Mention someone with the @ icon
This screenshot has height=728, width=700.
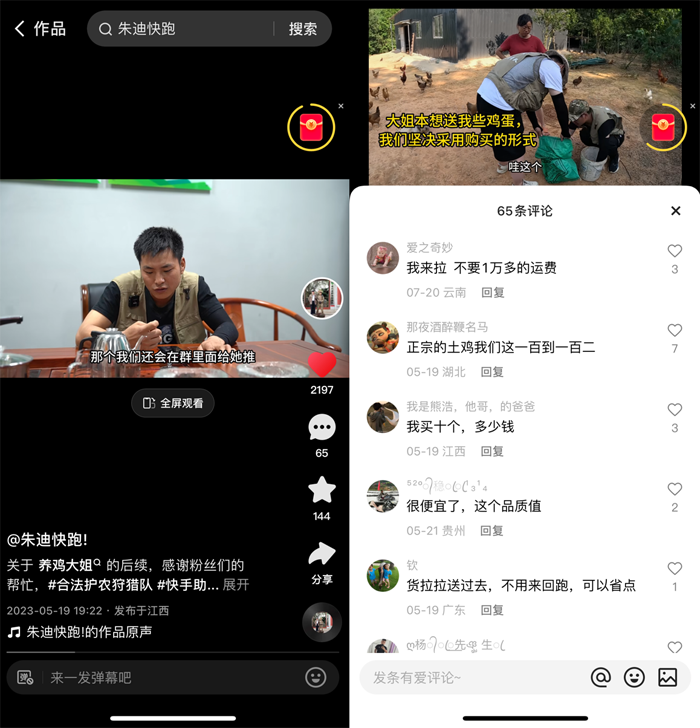pyautogui.click(x=601, y=678)
